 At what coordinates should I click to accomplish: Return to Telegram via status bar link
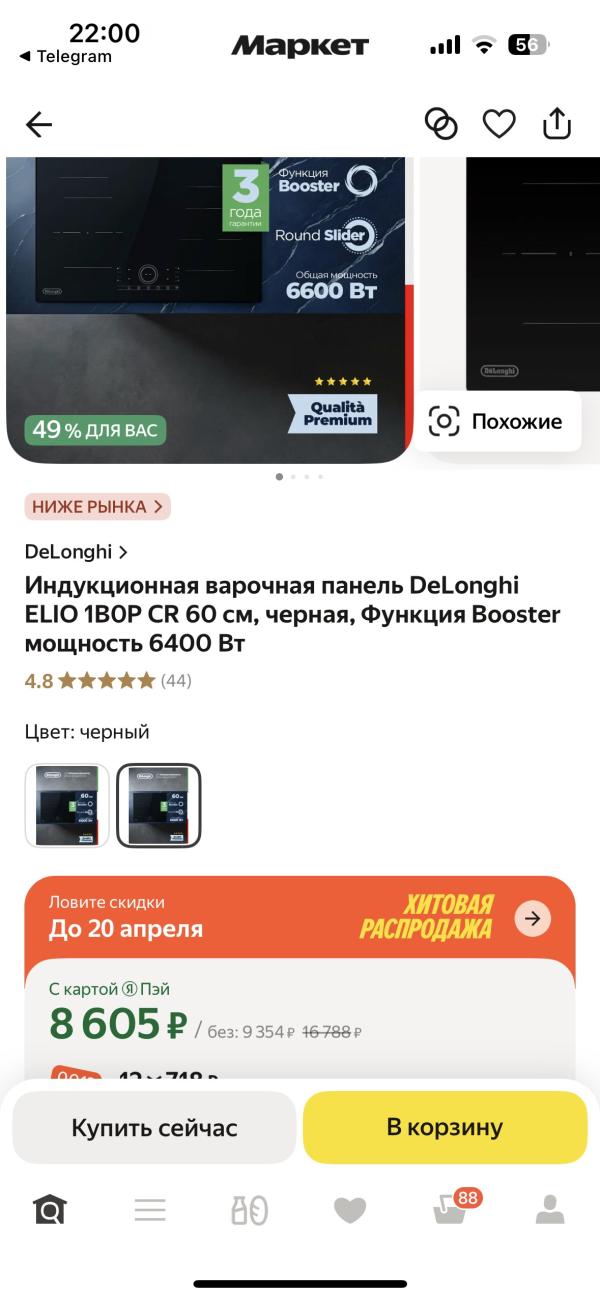click(x=66, y=57)
